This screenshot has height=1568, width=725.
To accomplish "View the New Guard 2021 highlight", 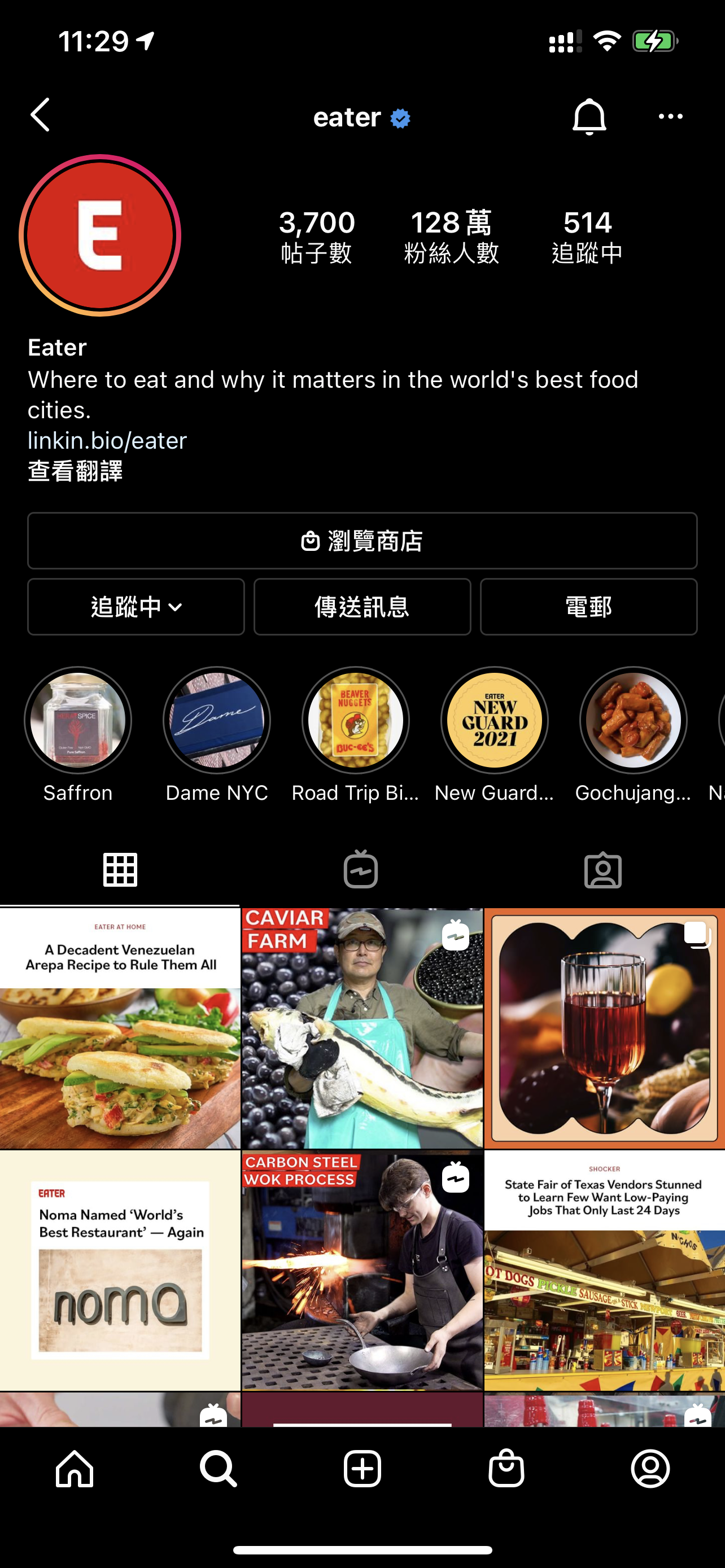I will click(494, 721).
